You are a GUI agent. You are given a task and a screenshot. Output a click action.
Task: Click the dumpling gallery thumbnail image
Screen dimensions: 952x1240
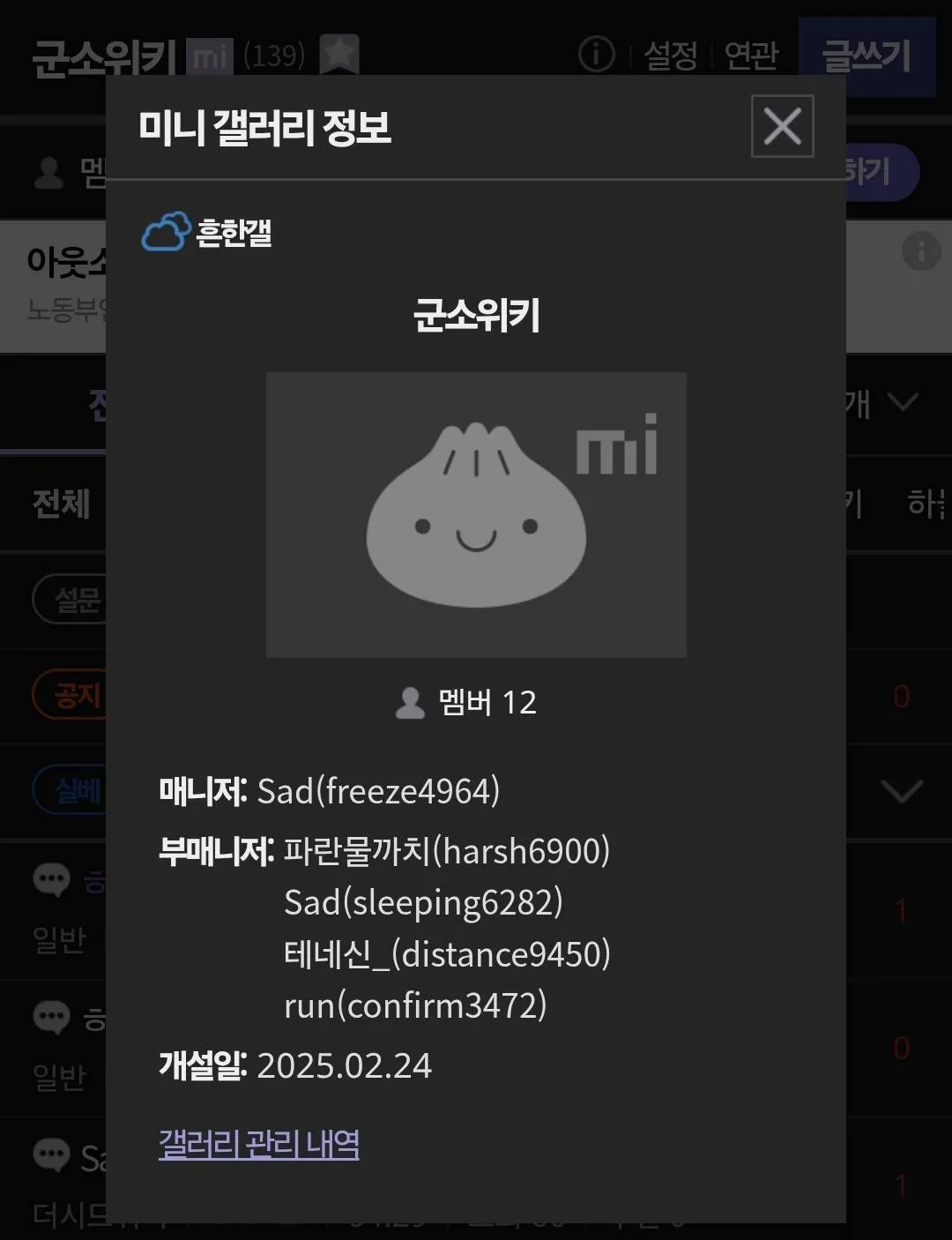(x=476, y=513)
